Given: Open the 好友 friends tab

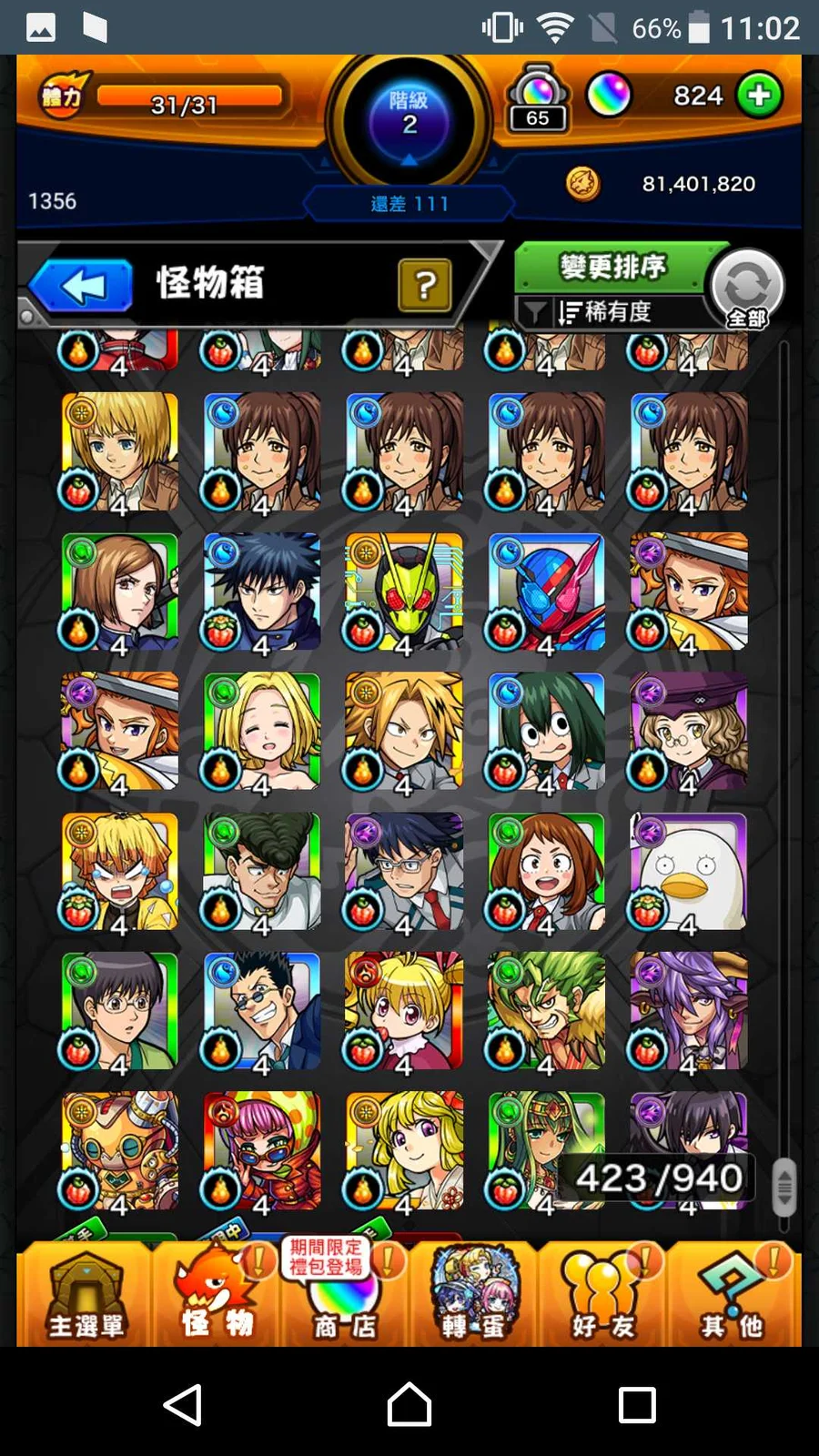Looking at the screenshot, I should [602, 1296].
